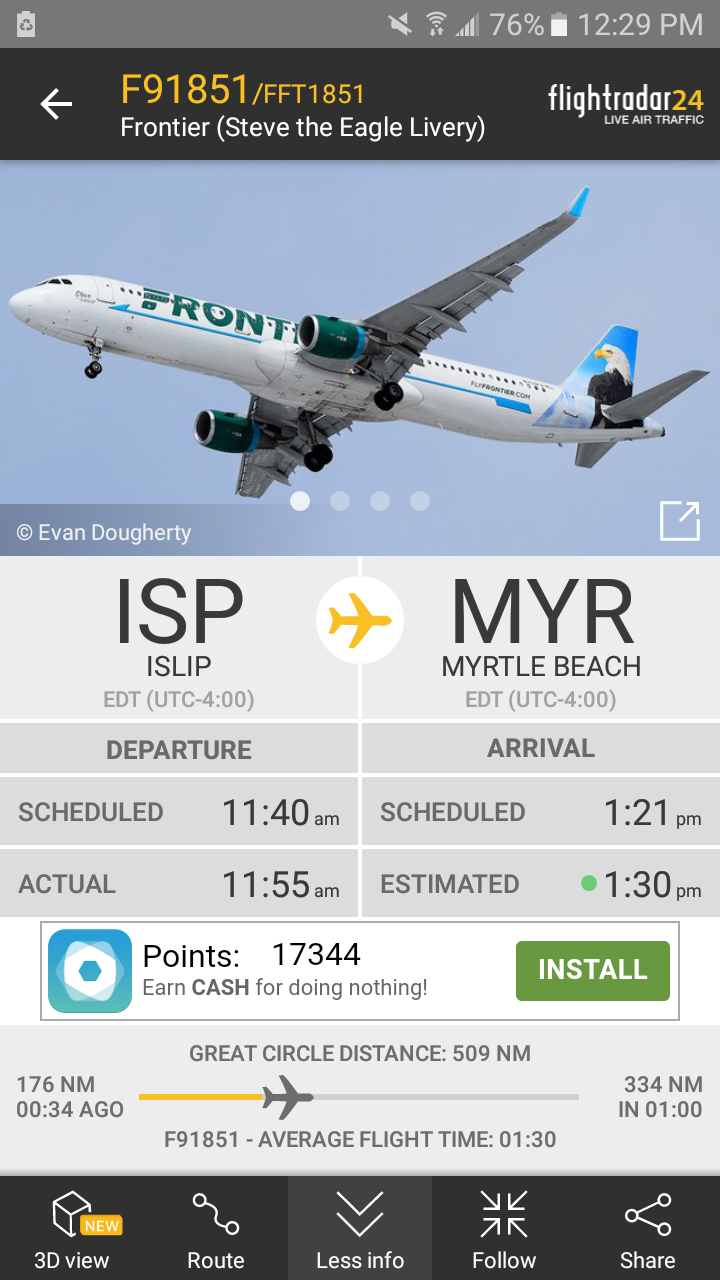
Task: Open the aircraft photo in full view
Action: coord(679,521)
